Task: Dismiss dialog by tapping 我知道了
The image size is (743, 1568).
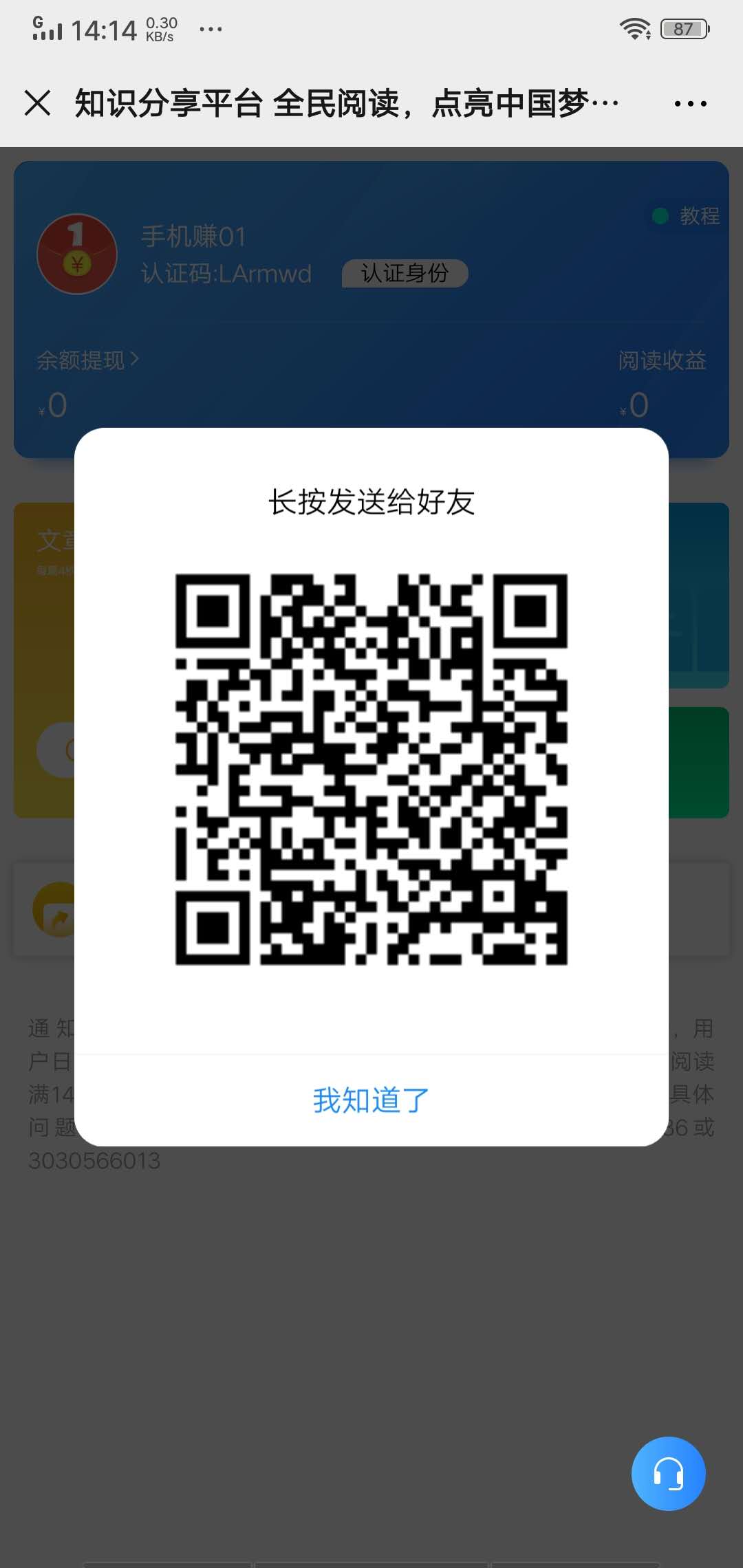Action: [371, 1098]
